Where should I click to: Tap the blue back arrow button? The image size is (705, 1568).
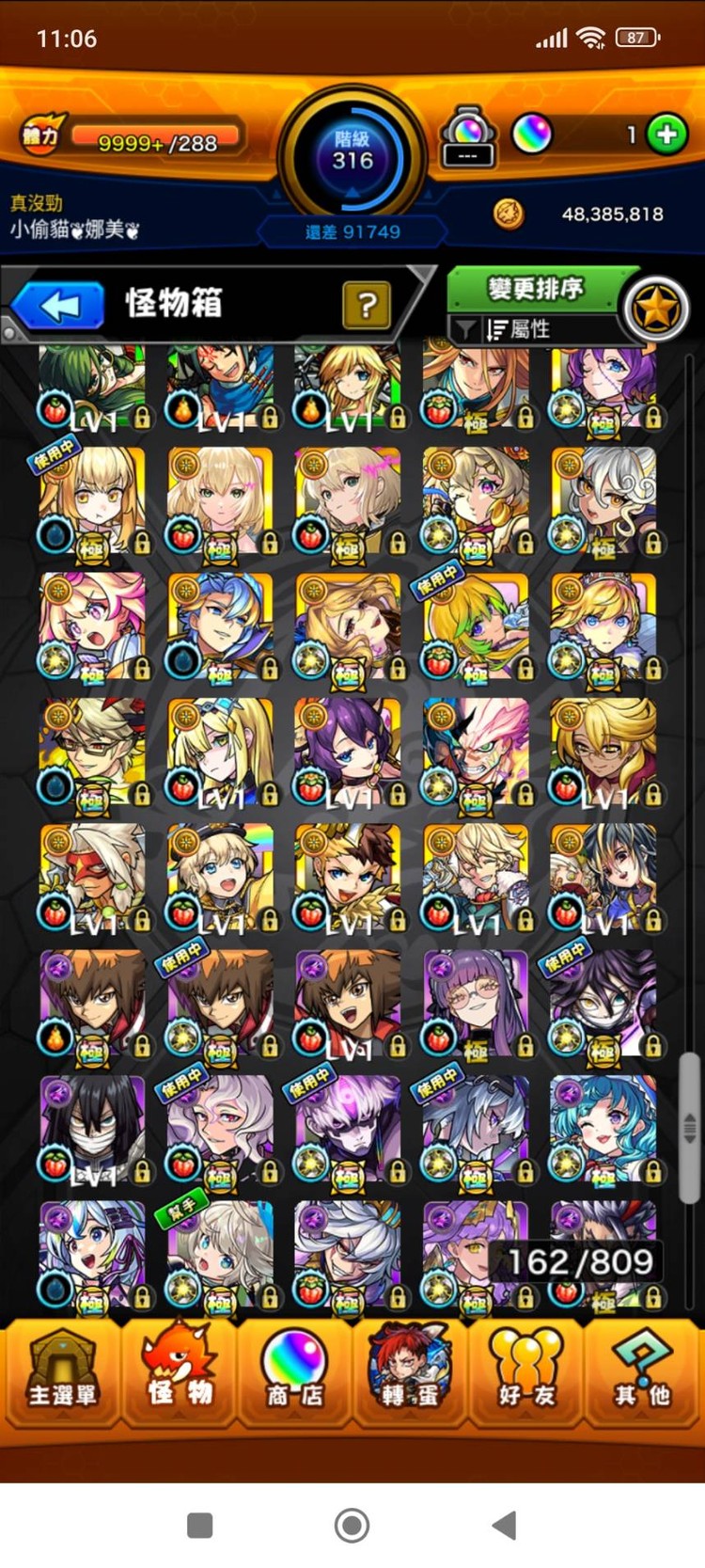[x=59, y=306]
